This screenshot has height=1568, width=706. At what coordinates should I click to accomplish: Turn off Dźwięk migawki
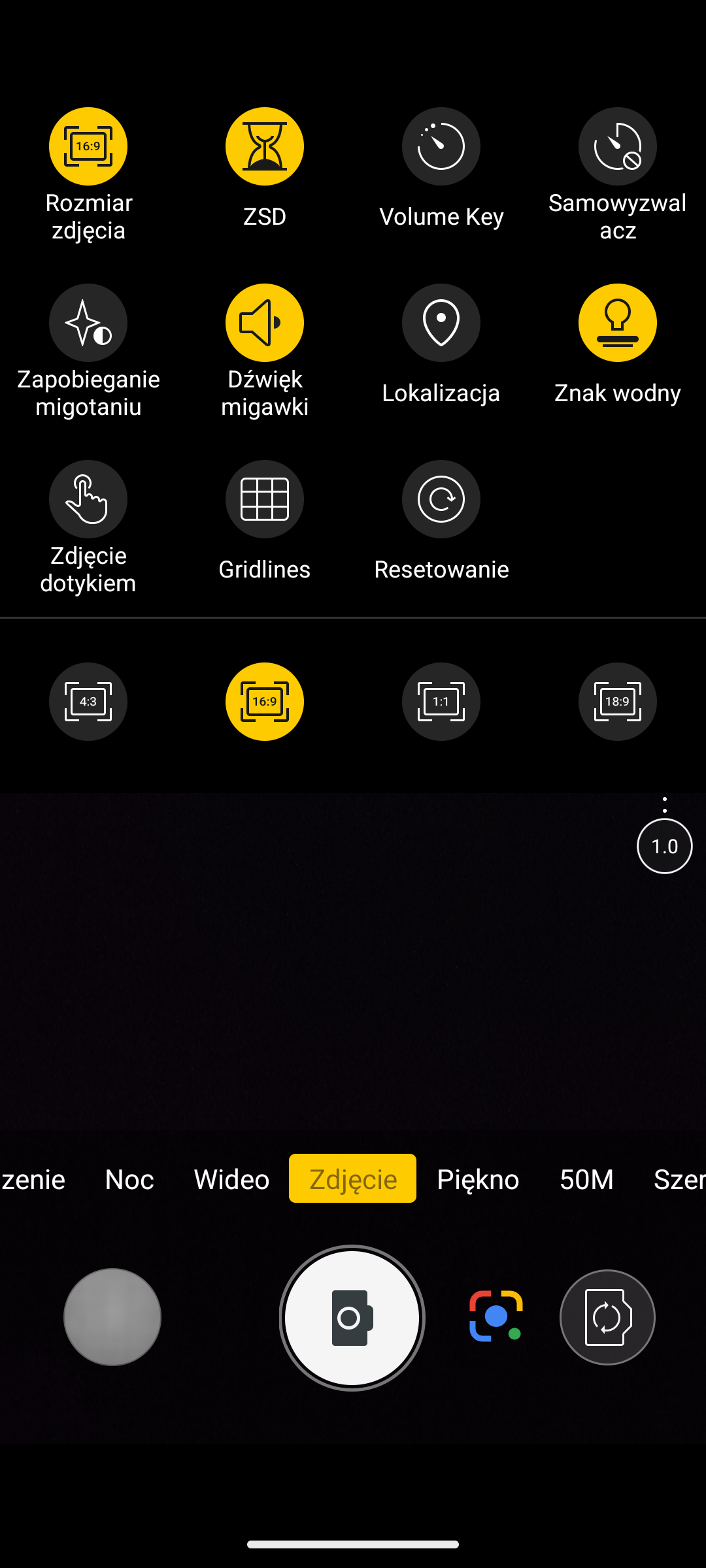(265, 323)
